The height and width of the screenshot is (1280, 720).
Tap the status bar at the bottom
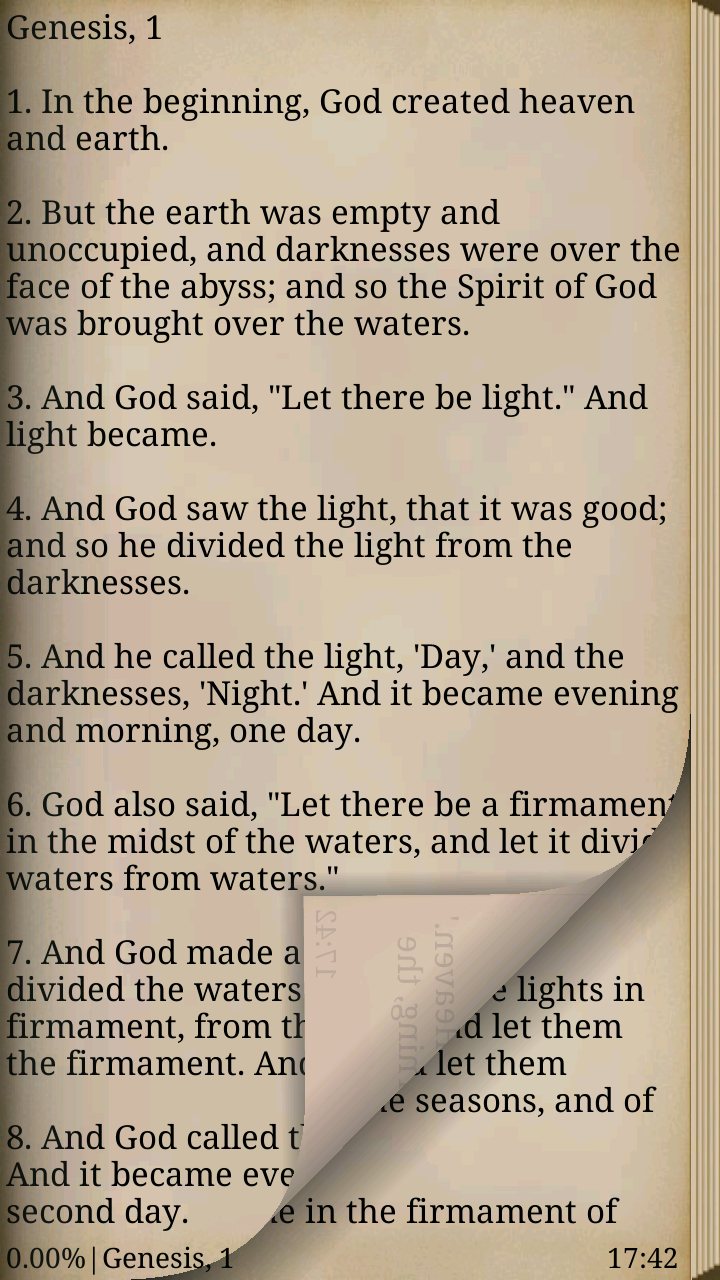point(360,1257)
